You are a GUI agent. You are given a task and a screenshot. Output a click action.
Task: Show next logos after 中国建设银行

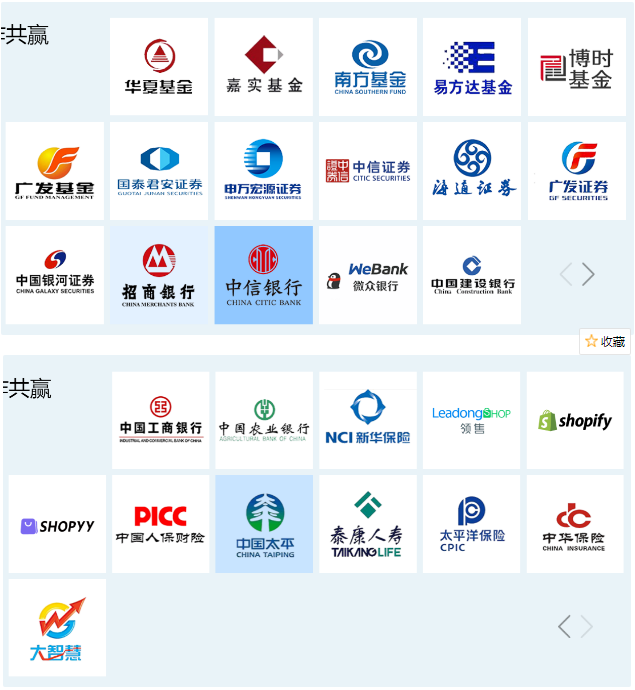589,274
